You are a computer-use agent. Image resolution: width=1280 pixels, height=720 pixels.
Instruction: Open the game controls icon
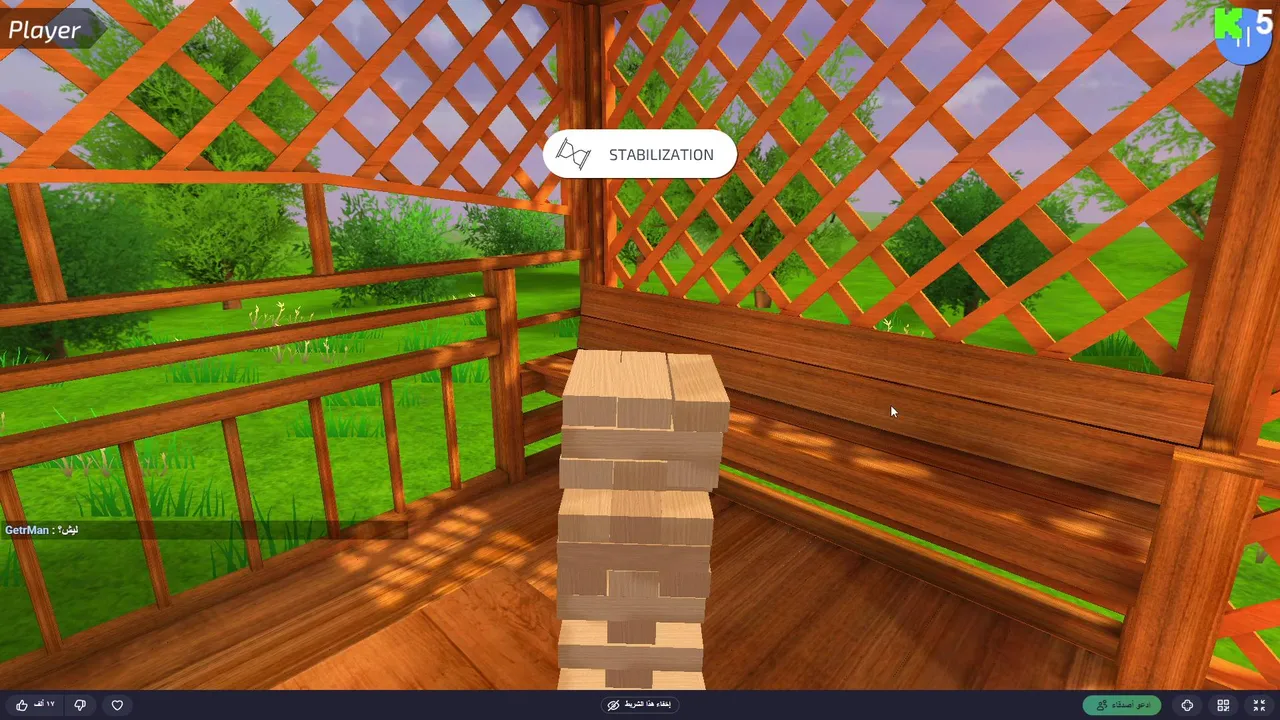1187,705
